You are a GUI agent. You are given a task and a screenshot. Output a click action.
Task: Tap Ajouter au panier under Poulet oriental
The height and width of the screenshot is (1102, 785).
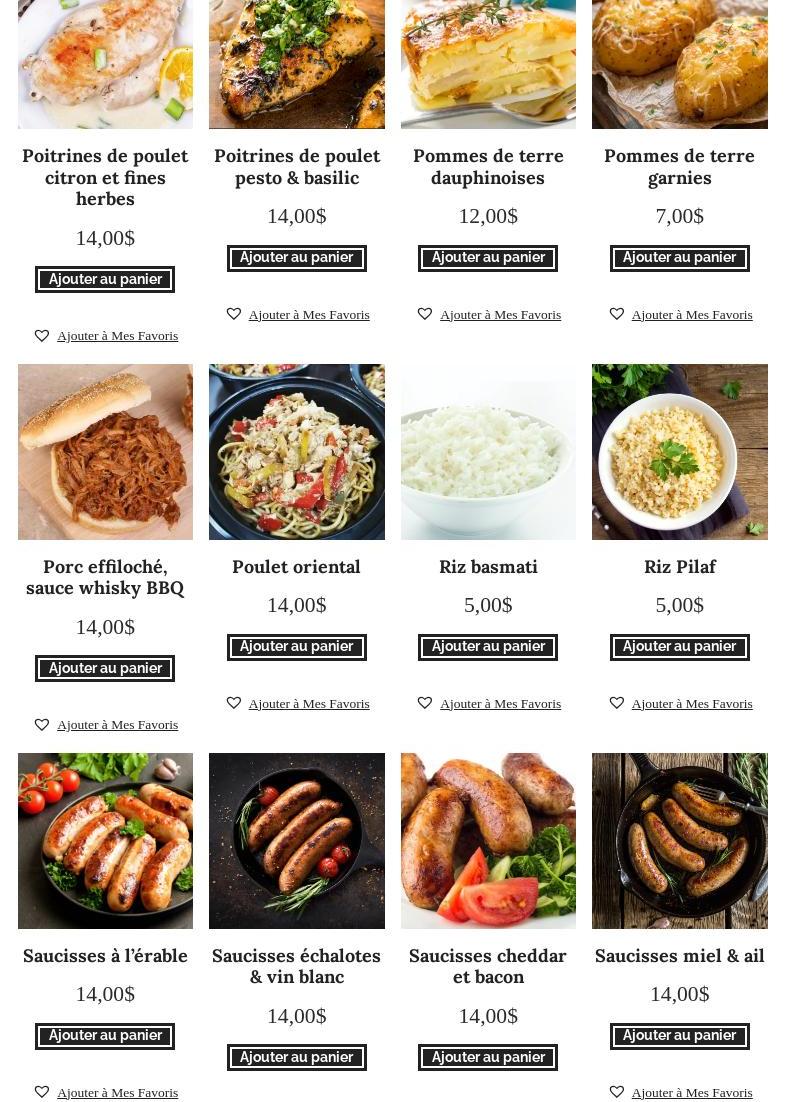[x=296, y=647]
